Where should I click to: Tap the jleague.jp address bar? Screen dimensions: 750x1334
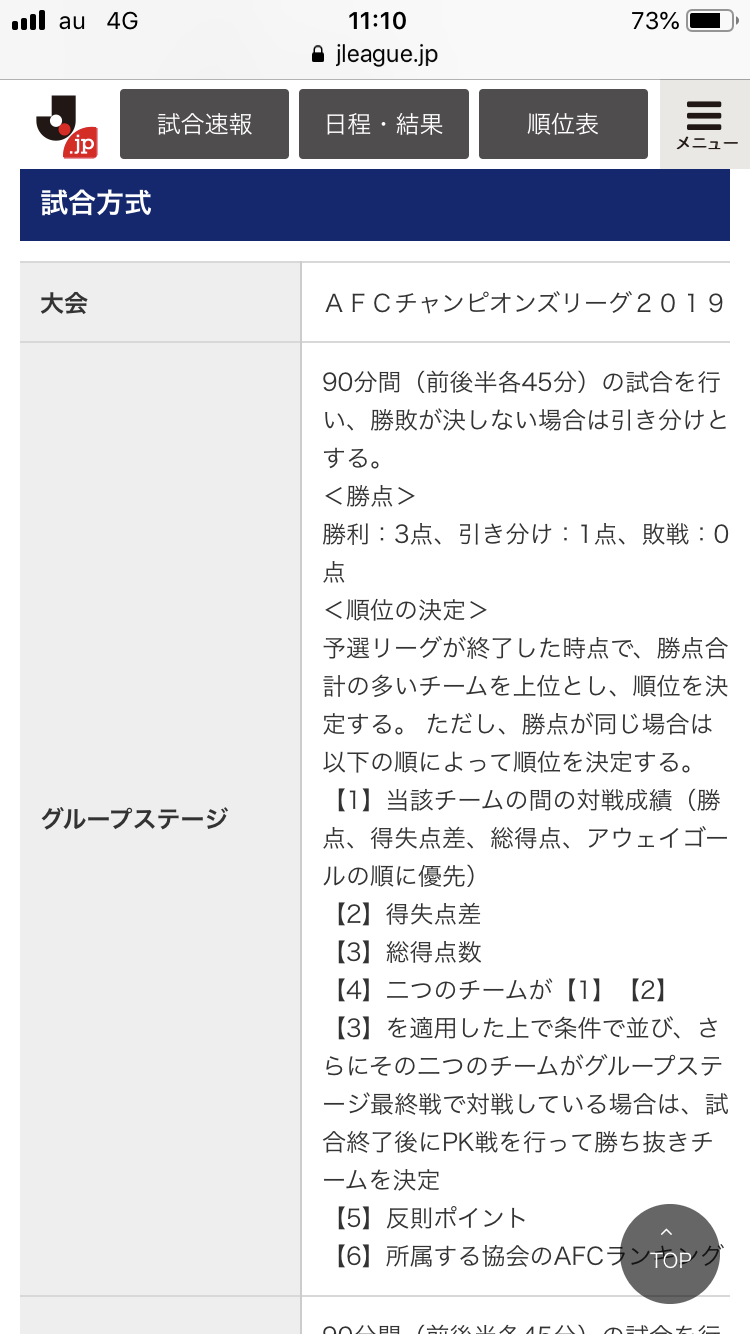[x=375, y=54]
